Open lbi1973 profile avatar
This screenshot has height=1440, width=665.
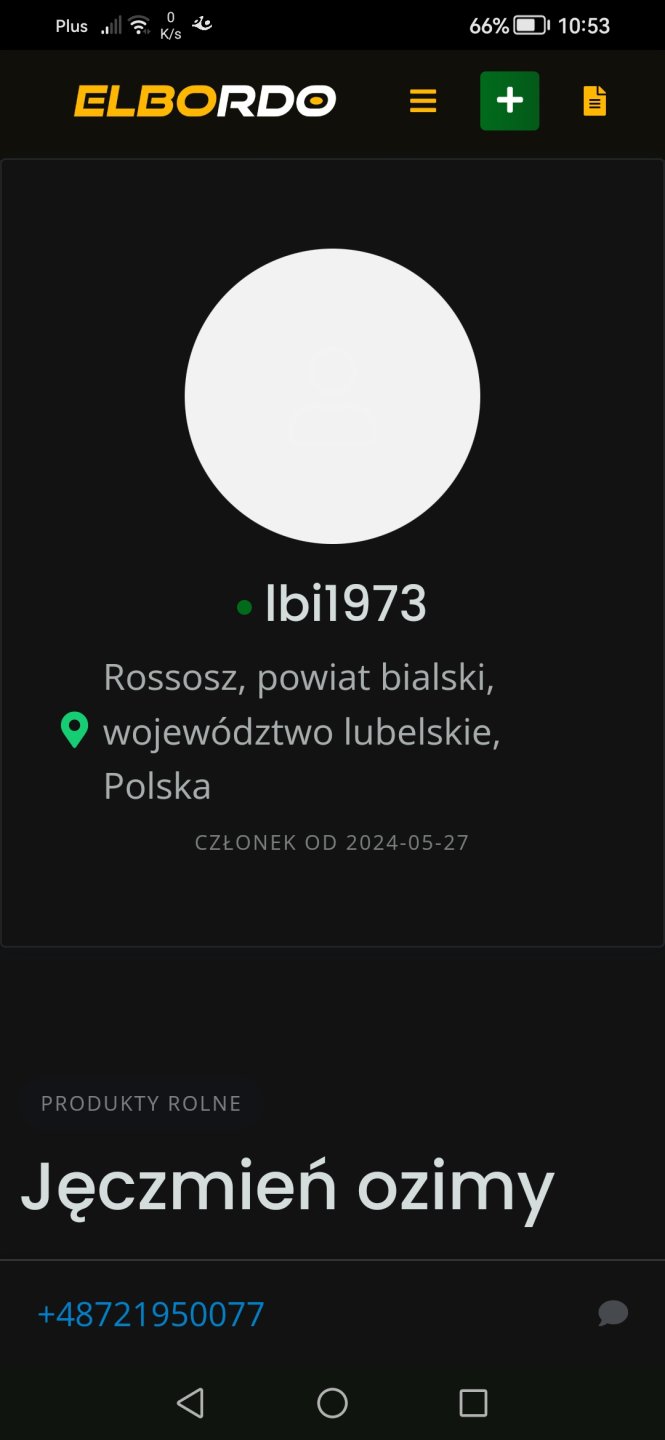click(x=332, y=396)
